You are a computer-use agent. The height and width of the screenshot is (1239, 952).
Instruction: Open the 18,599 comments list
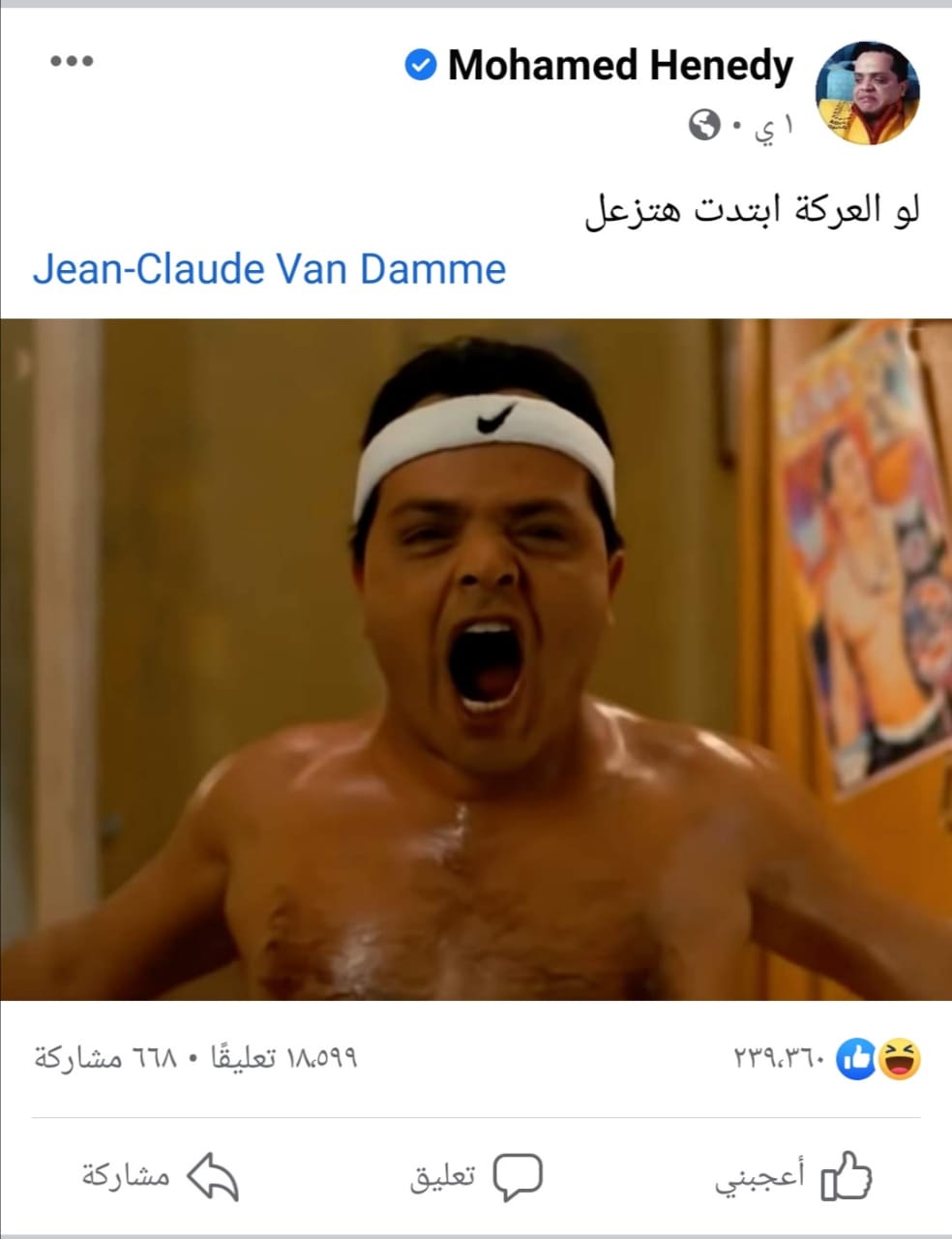click(x=279, y=1059)
